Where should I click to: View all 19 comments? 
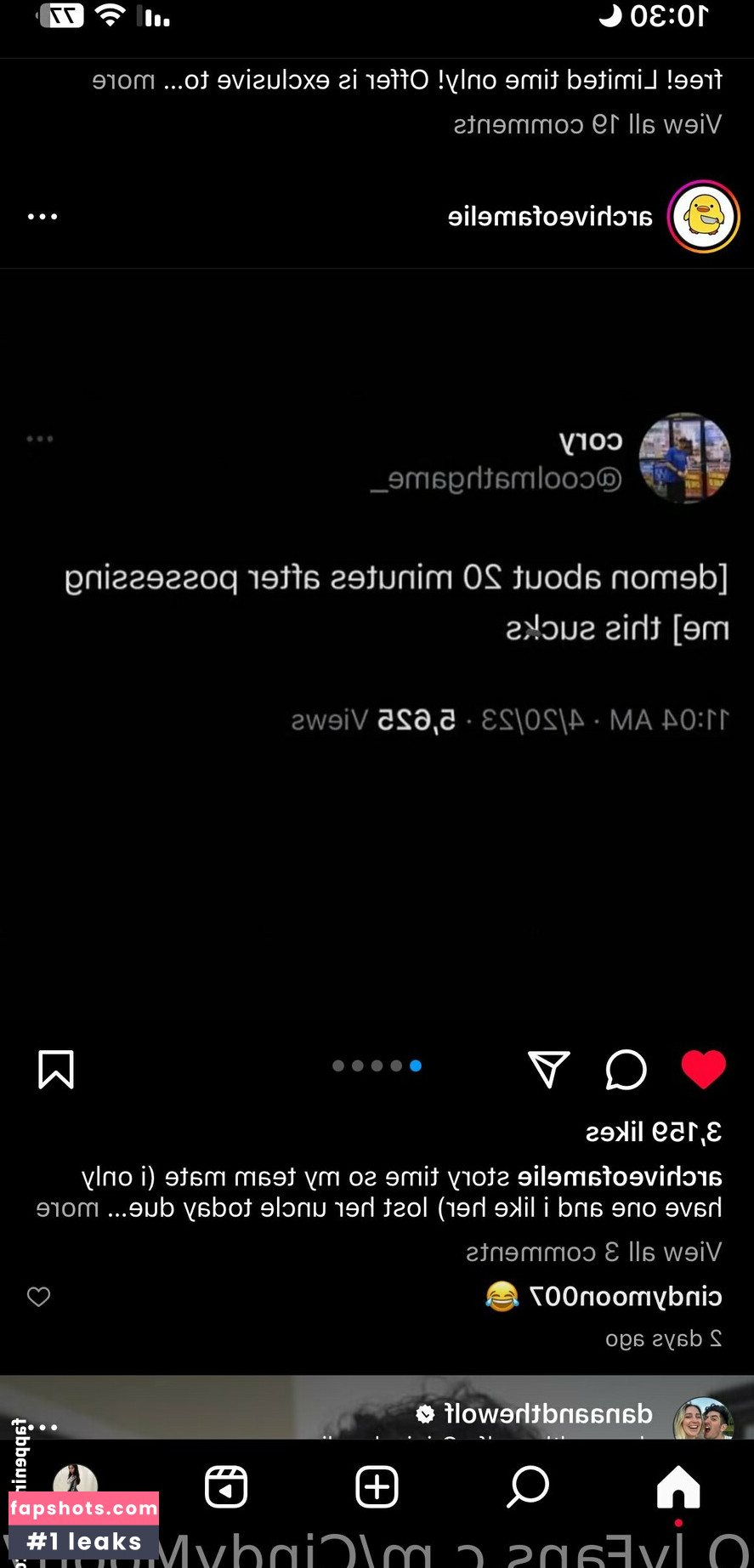point(587,124)
